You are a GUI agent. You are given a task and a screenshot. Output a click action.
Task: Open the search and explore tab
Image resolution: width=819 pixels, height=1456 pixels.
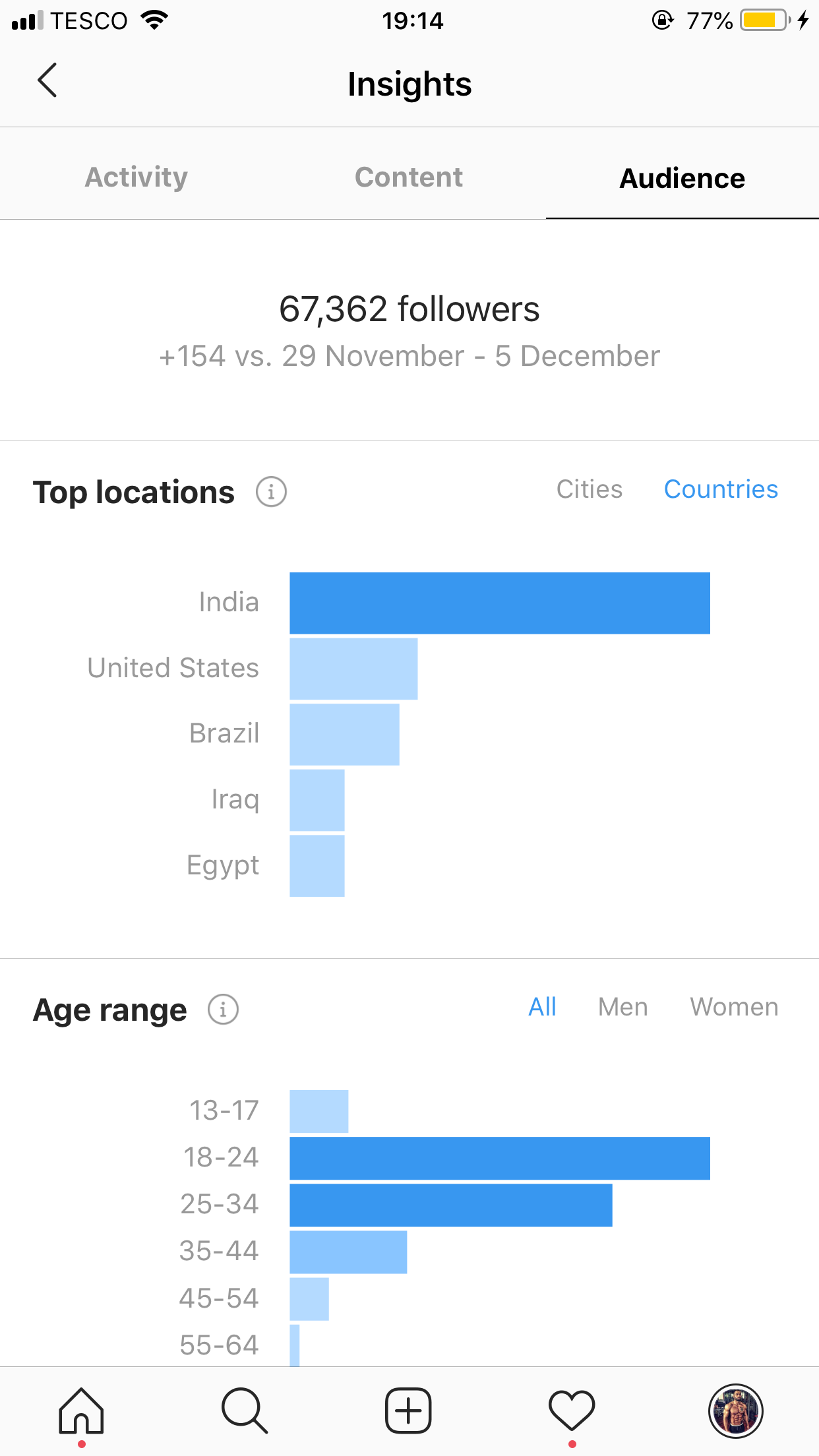tap(245, 1411)
